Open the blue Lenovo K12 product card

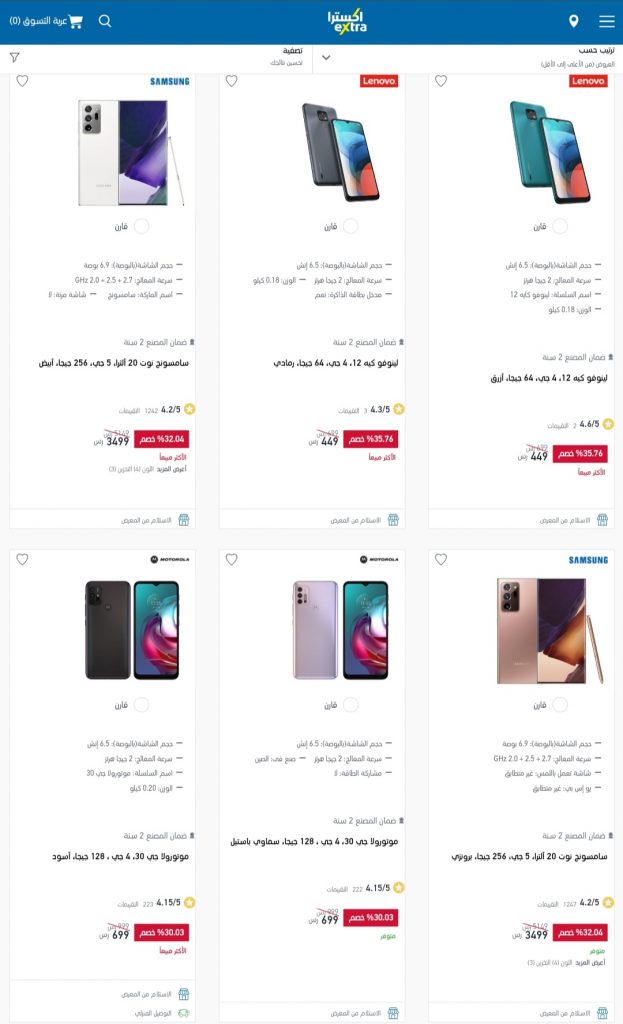(549, 377)
